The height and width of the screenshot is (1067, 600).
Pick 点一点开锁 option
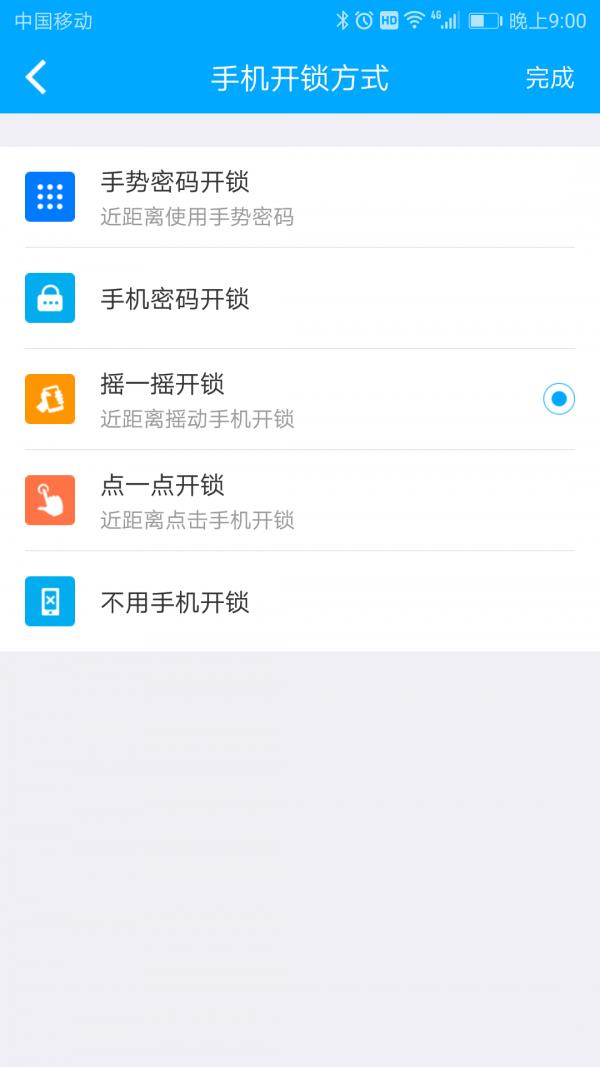[x=300, y=500]
